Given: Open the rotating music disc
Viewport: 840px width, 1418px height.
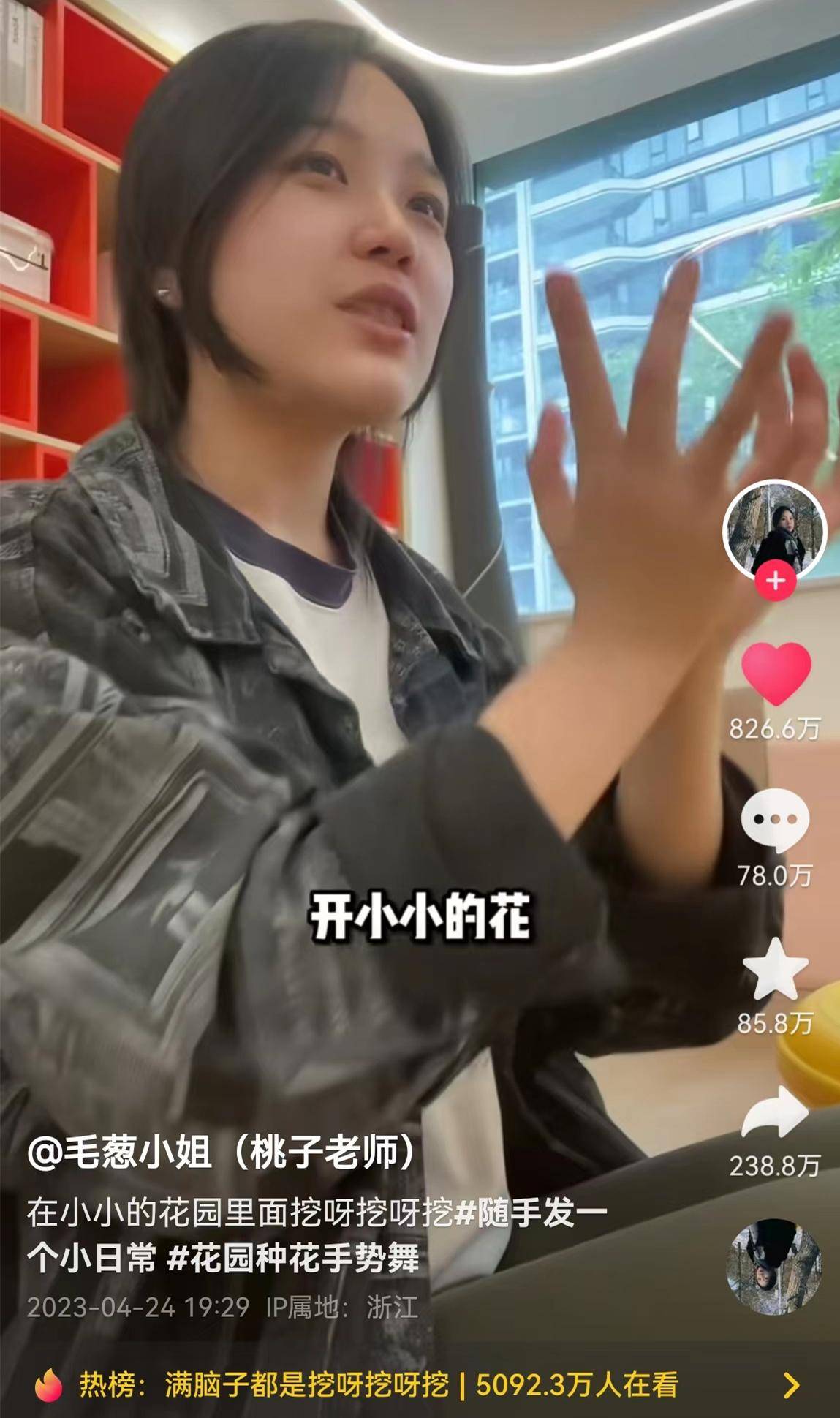Looking at the screenshot, I should coord(774,1267).
